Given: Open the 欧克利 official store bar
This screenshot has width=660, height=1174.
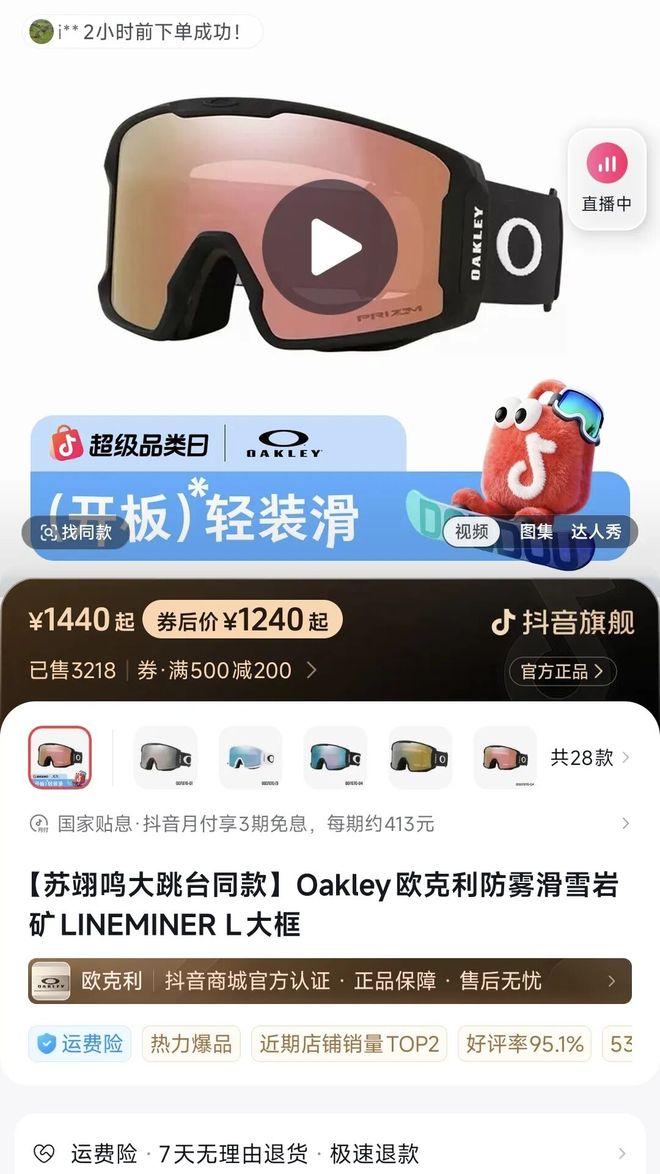Looking at the screenshot, I should tap(330, 981).
